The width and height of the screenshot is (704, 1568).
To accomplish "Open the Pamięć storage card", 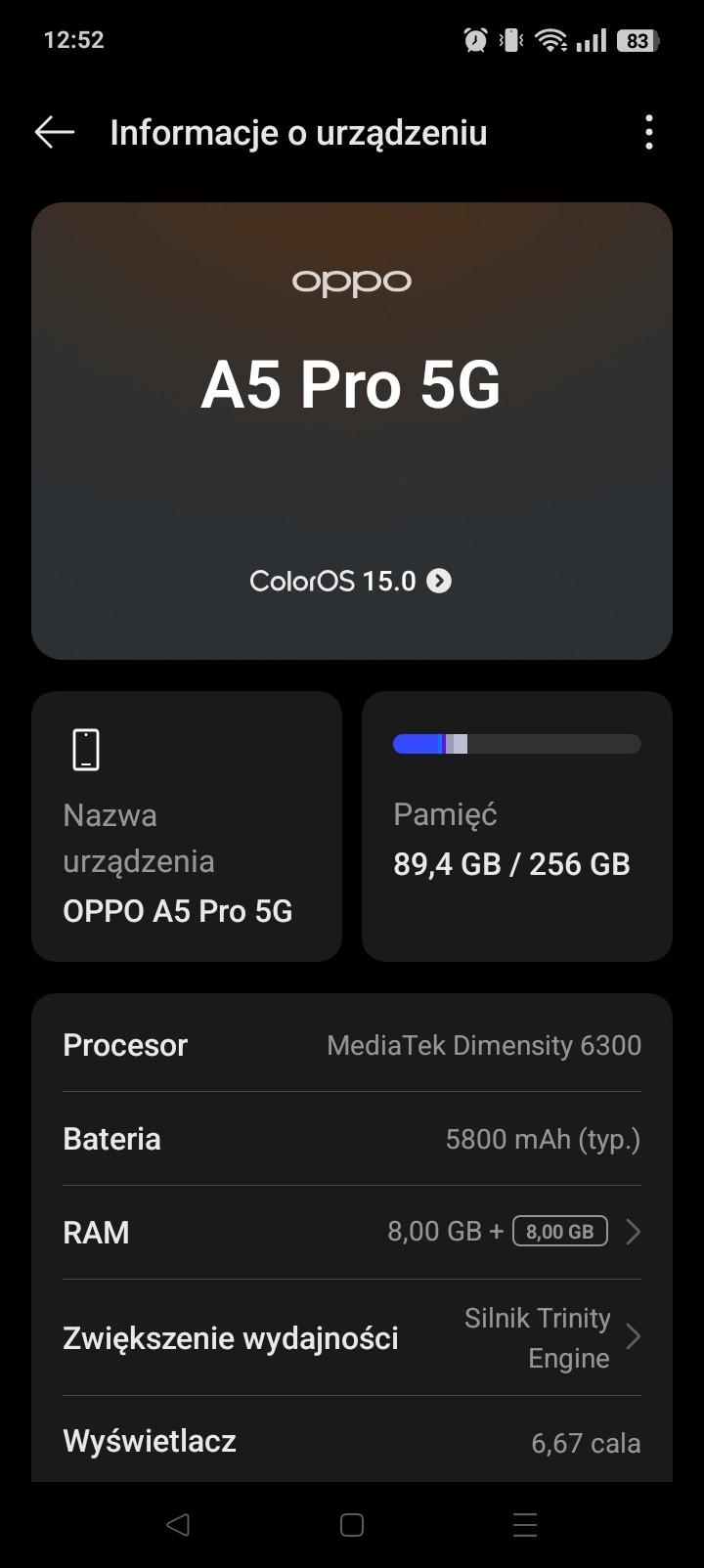I will click(x=517, y=827).
